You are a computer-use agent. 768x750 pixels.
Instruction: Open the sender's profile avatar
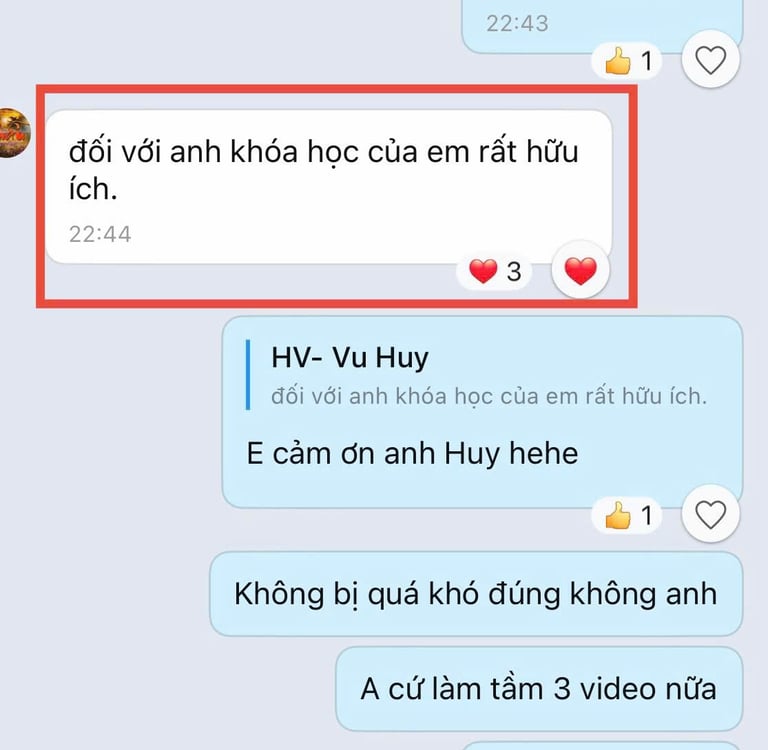(15, 133)
